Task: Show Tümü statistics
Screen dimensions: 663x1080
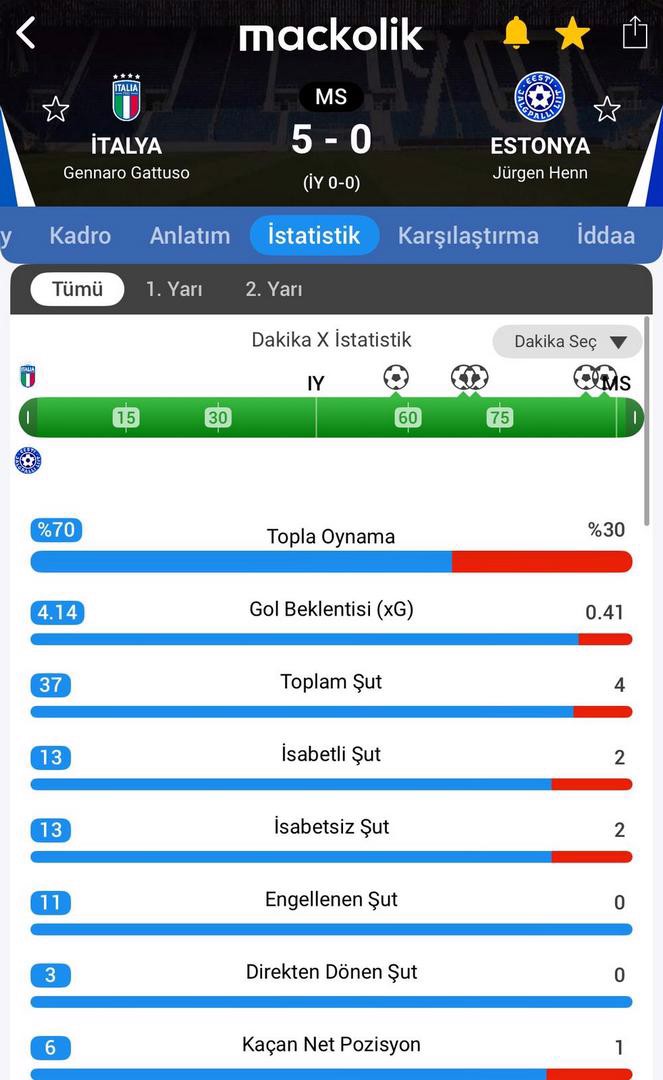Action: click(77, 289)
